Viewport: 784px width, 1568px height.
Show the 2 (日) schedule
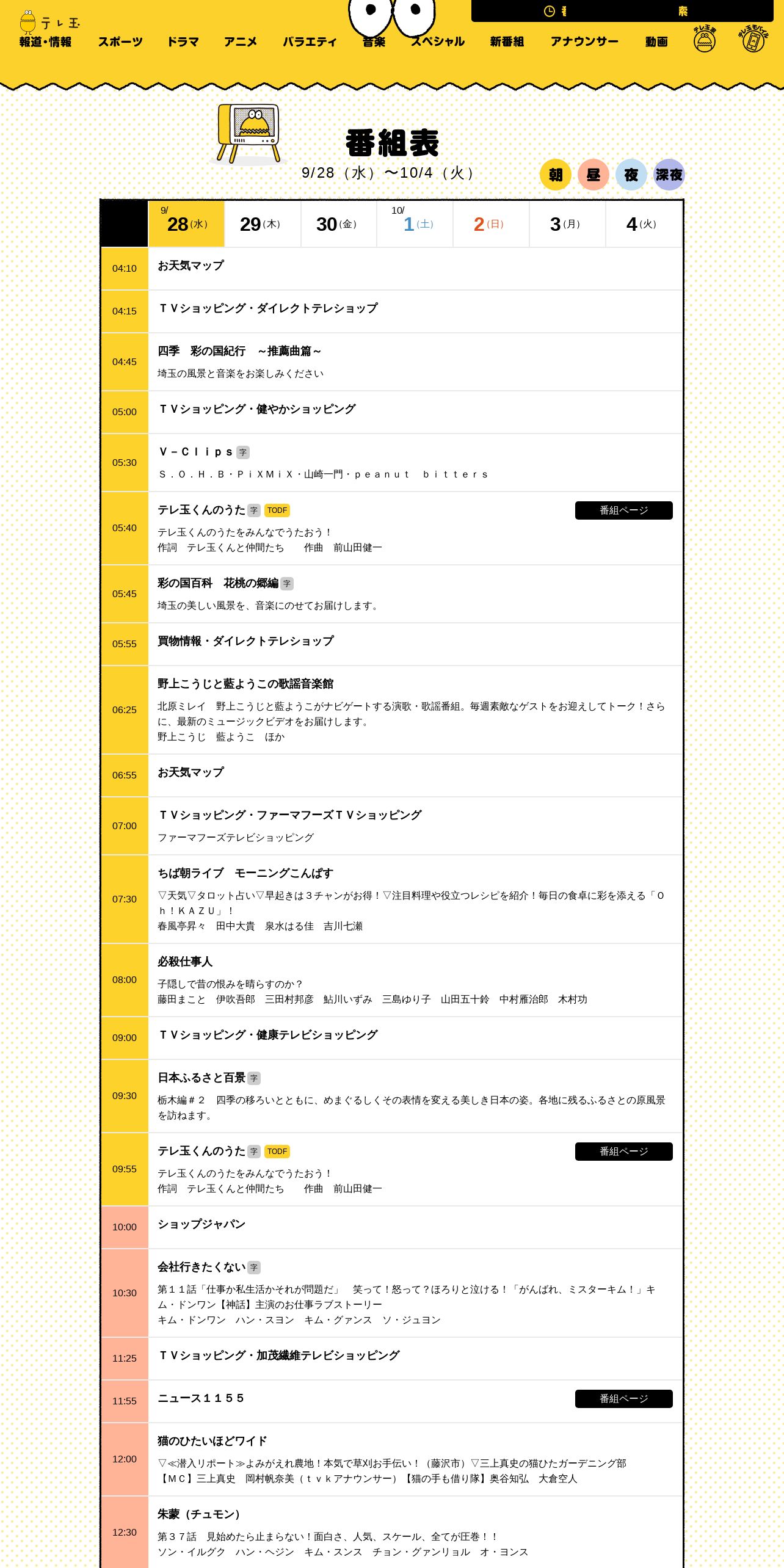[x=492, y=224]
